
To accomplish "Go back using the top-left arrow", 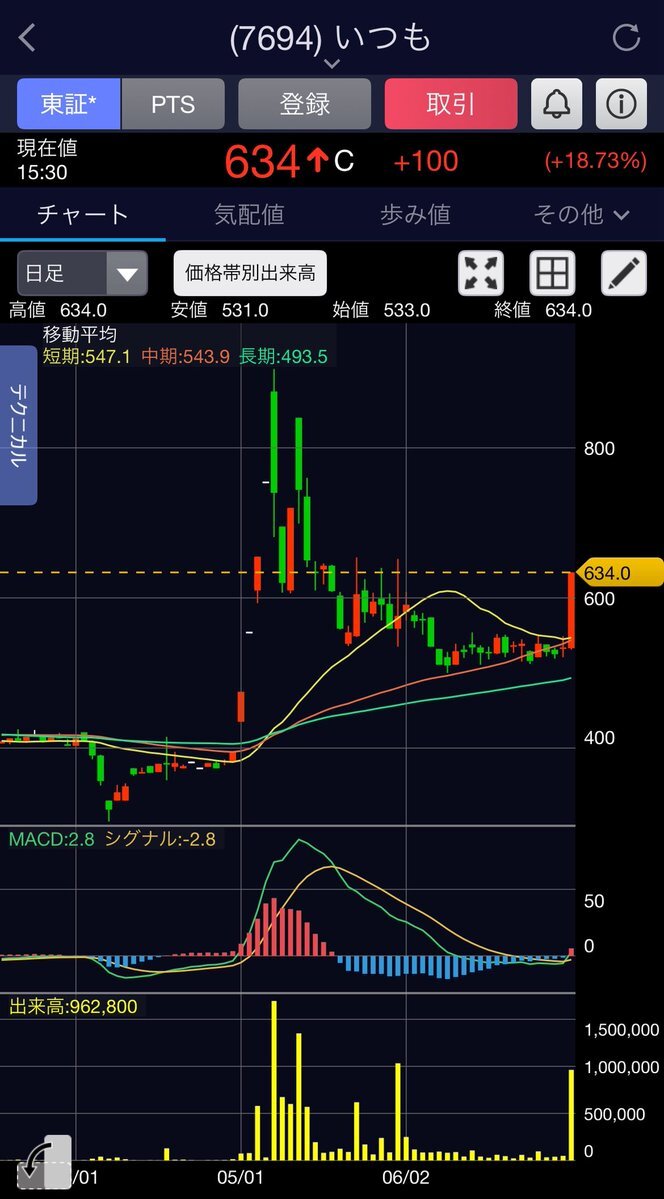I will click(27, 38).
